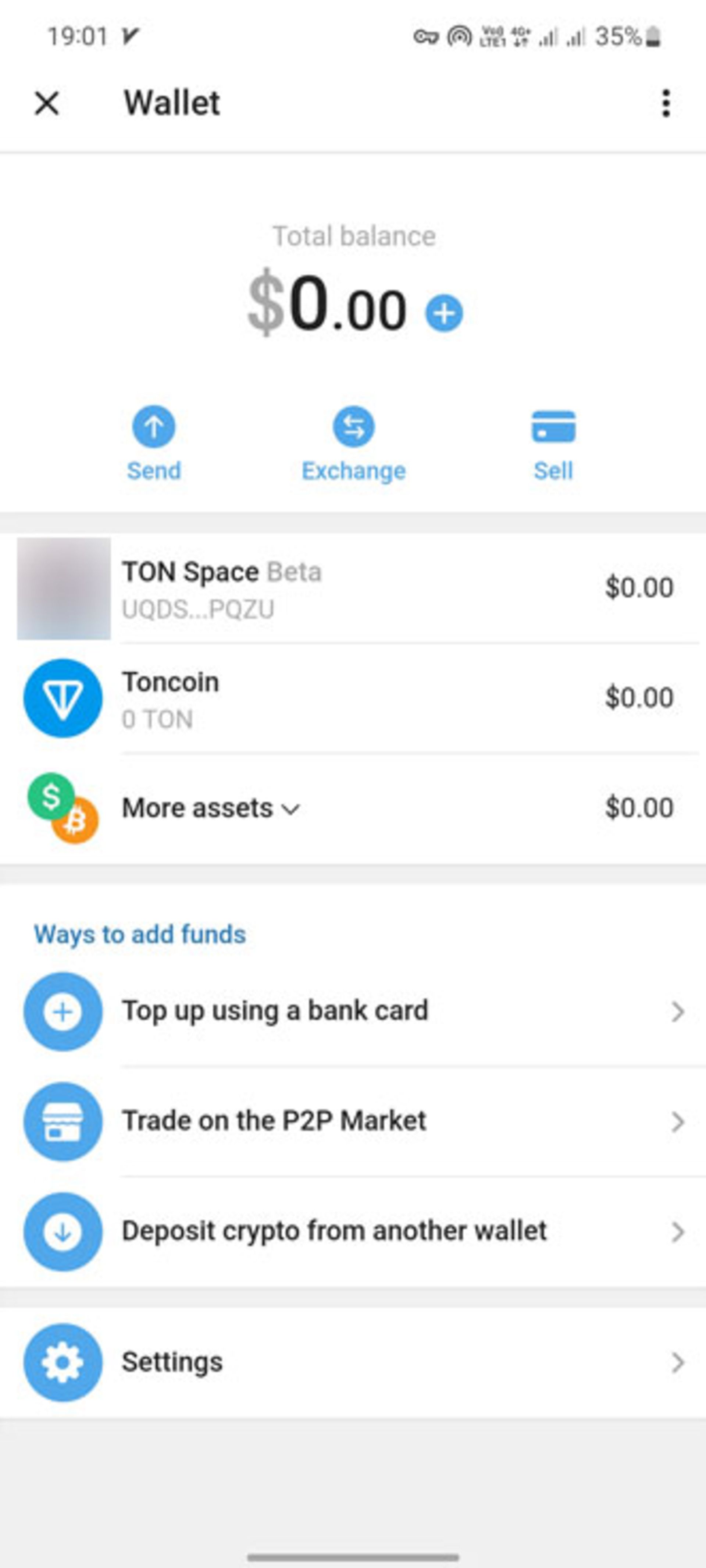Open wallet Settings
This screenshot has height=1568, width=706.
coord(353,1362)
